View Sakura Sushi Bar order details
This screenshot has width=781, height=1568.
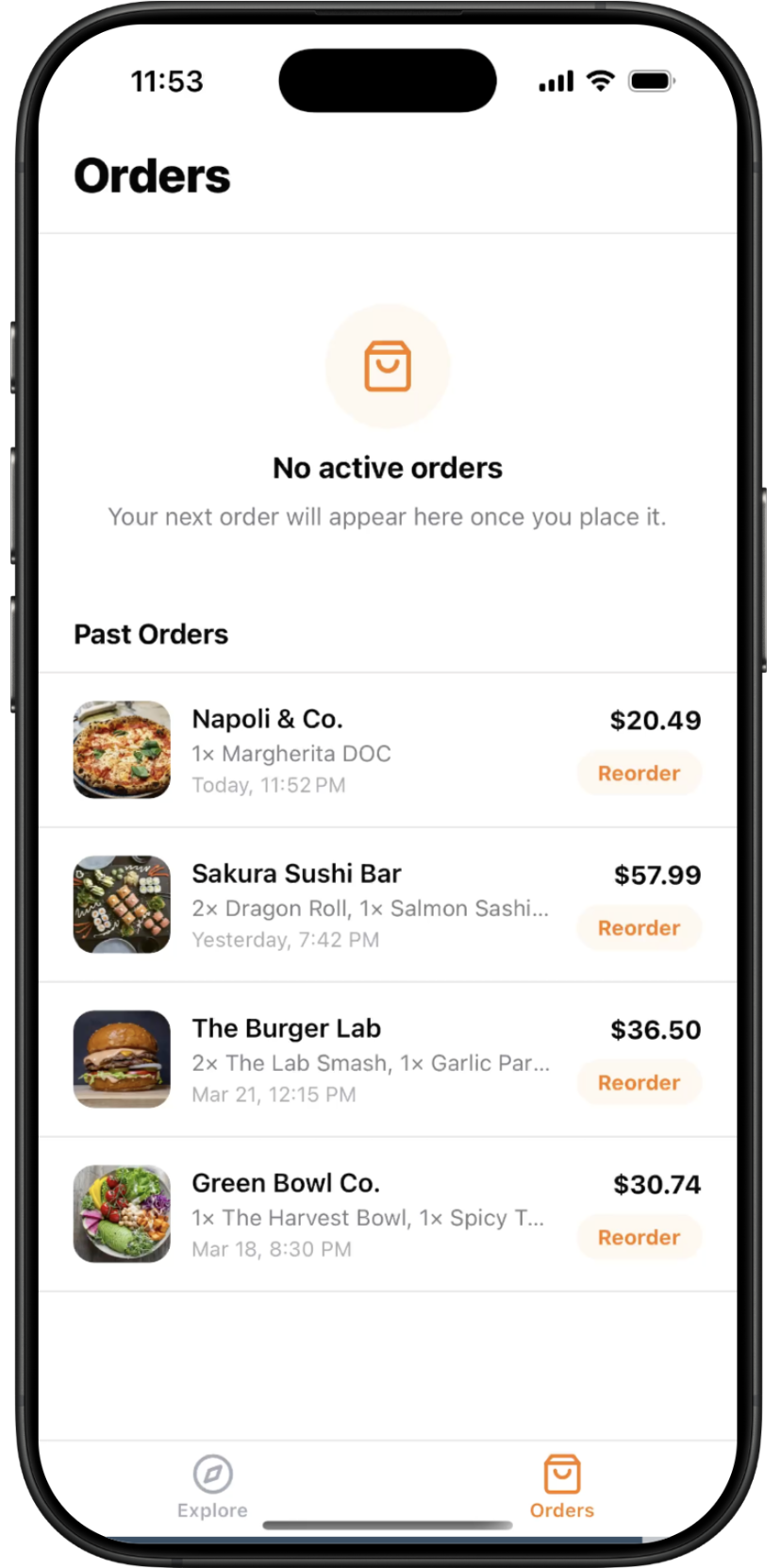tap(358, 905)
